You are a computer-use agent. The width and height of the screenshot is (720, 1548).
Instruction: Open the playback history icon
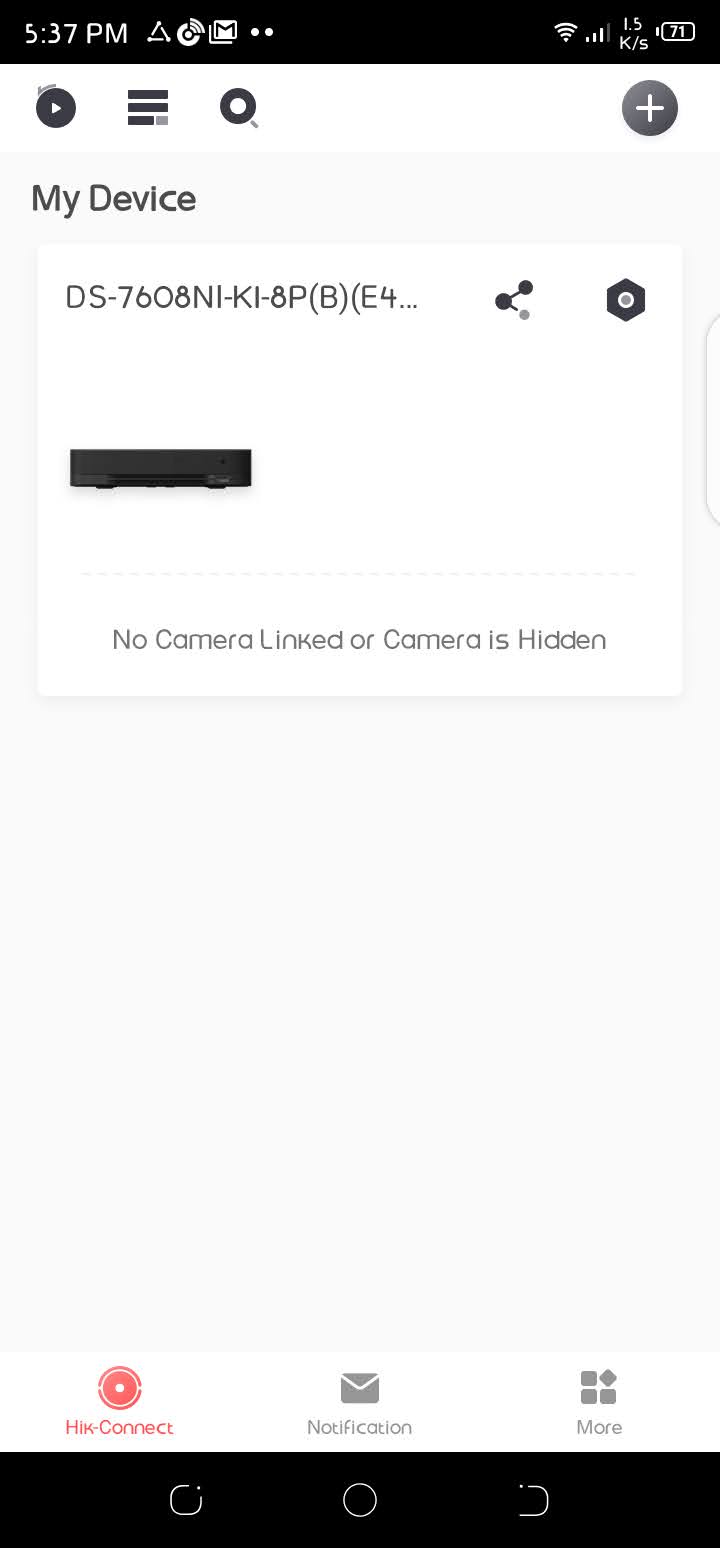56,107
